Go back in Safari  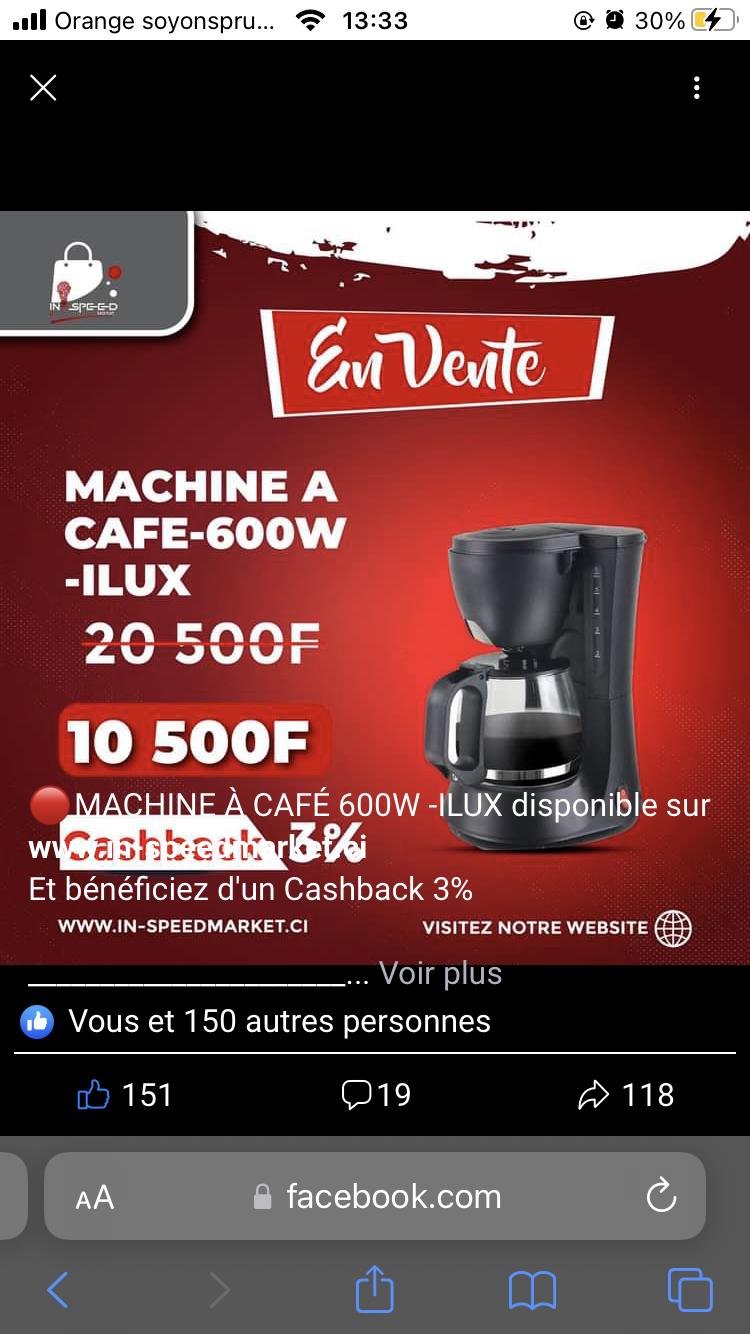(58, 1290)
